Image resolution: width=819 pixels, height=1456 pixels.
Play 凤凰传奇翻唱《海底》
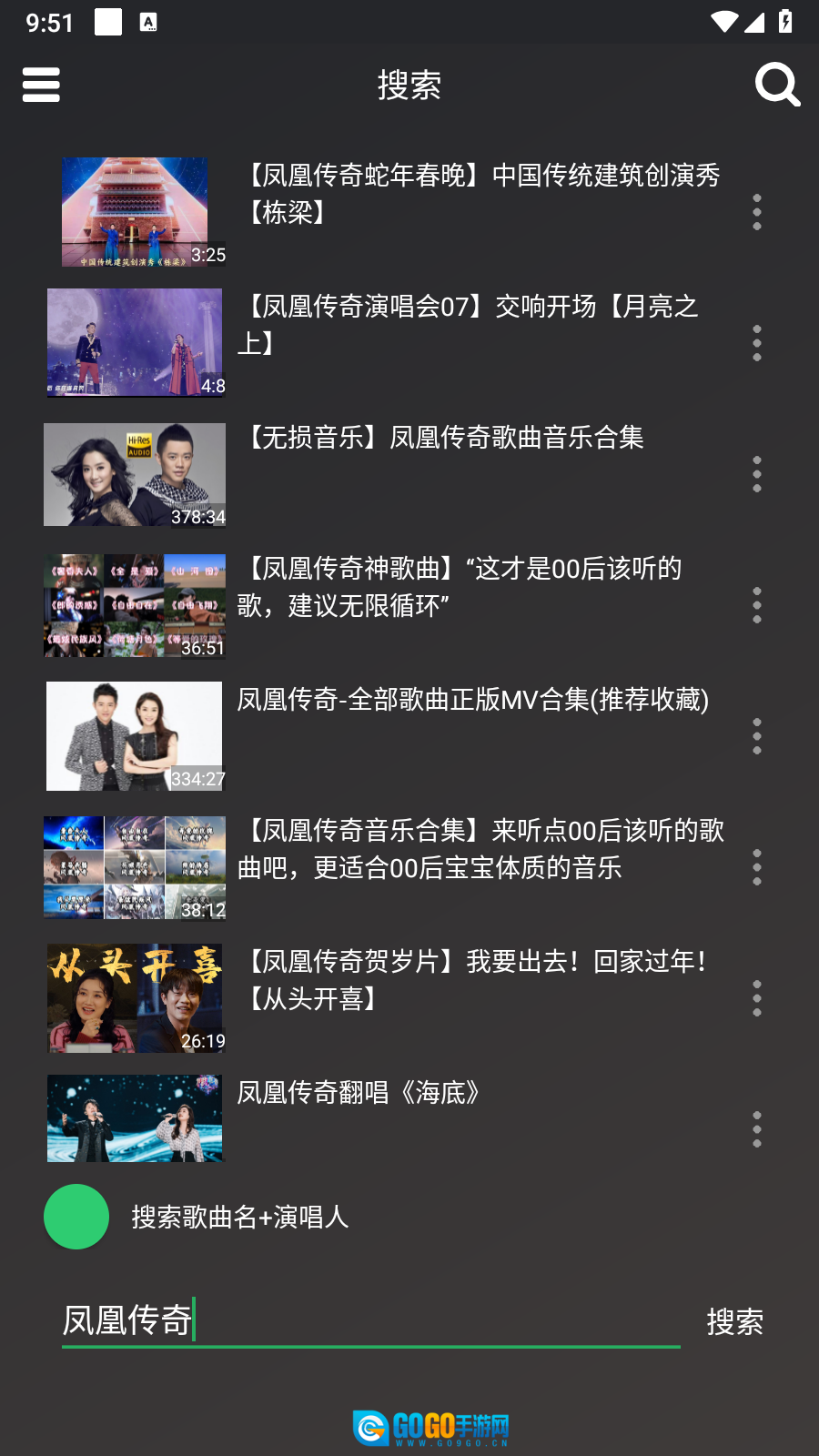point(359,1093)
